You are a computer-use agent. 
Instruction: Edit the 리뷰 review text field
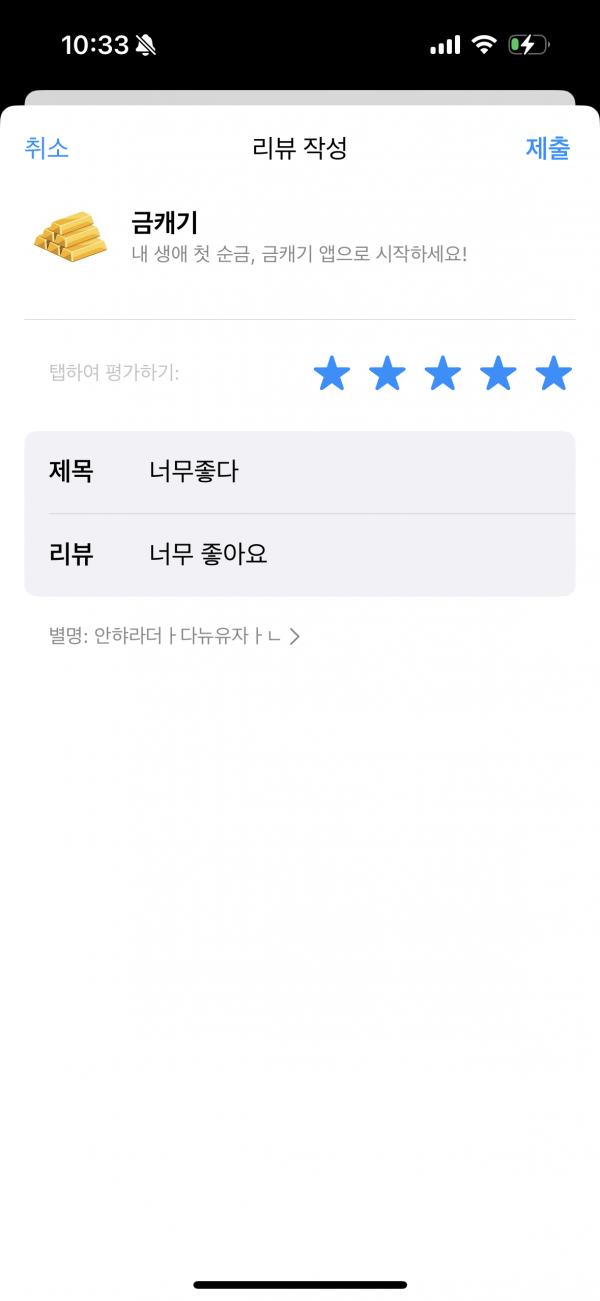pyautogui.click(x=300, y=555)
